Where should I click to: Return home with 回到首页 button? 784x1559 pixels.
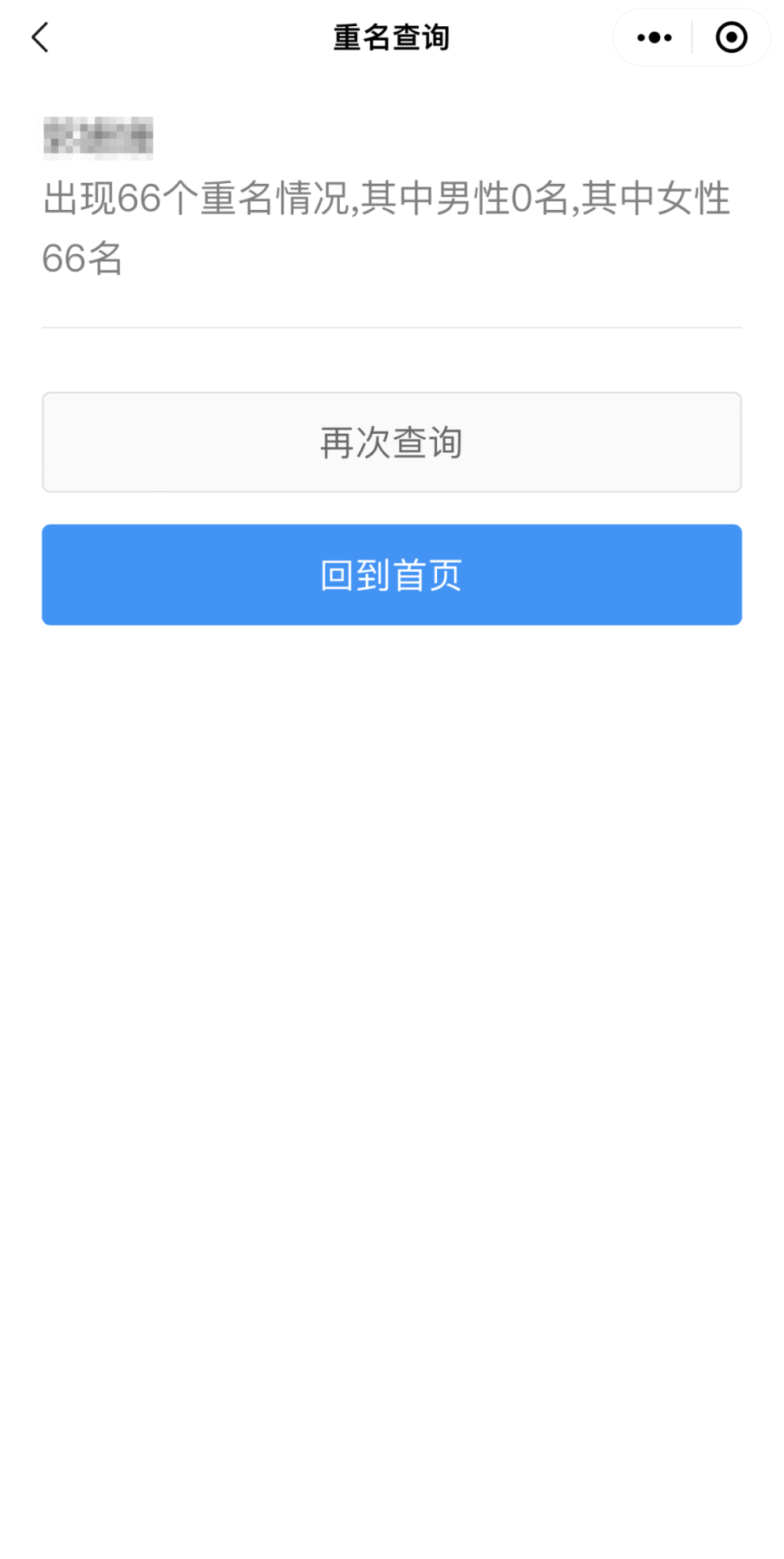pos(392,574)
